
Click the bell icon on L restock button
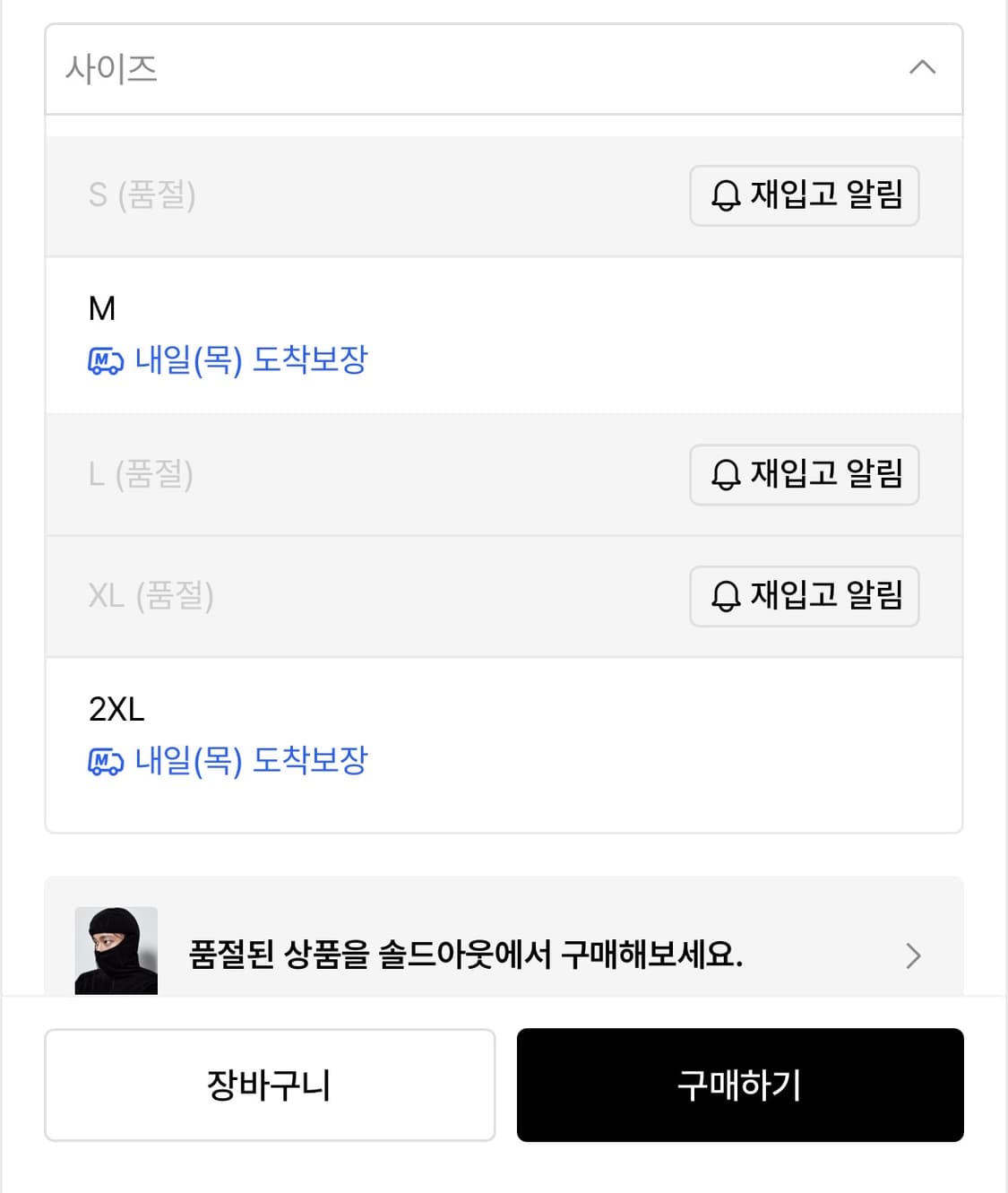click(x=725, y=476)
